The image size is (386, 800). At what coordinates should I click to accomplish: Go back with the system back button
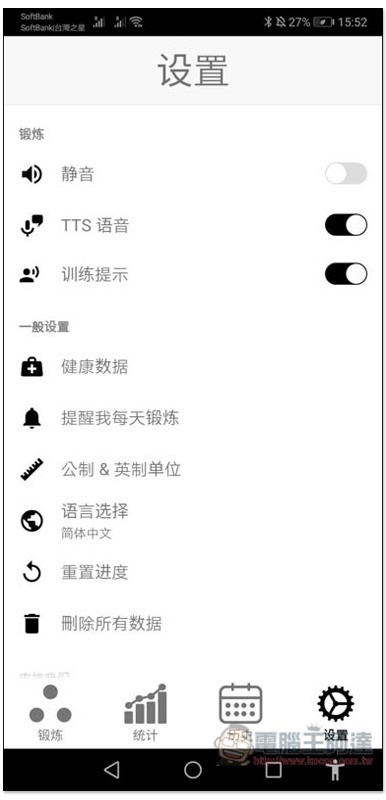111,770
